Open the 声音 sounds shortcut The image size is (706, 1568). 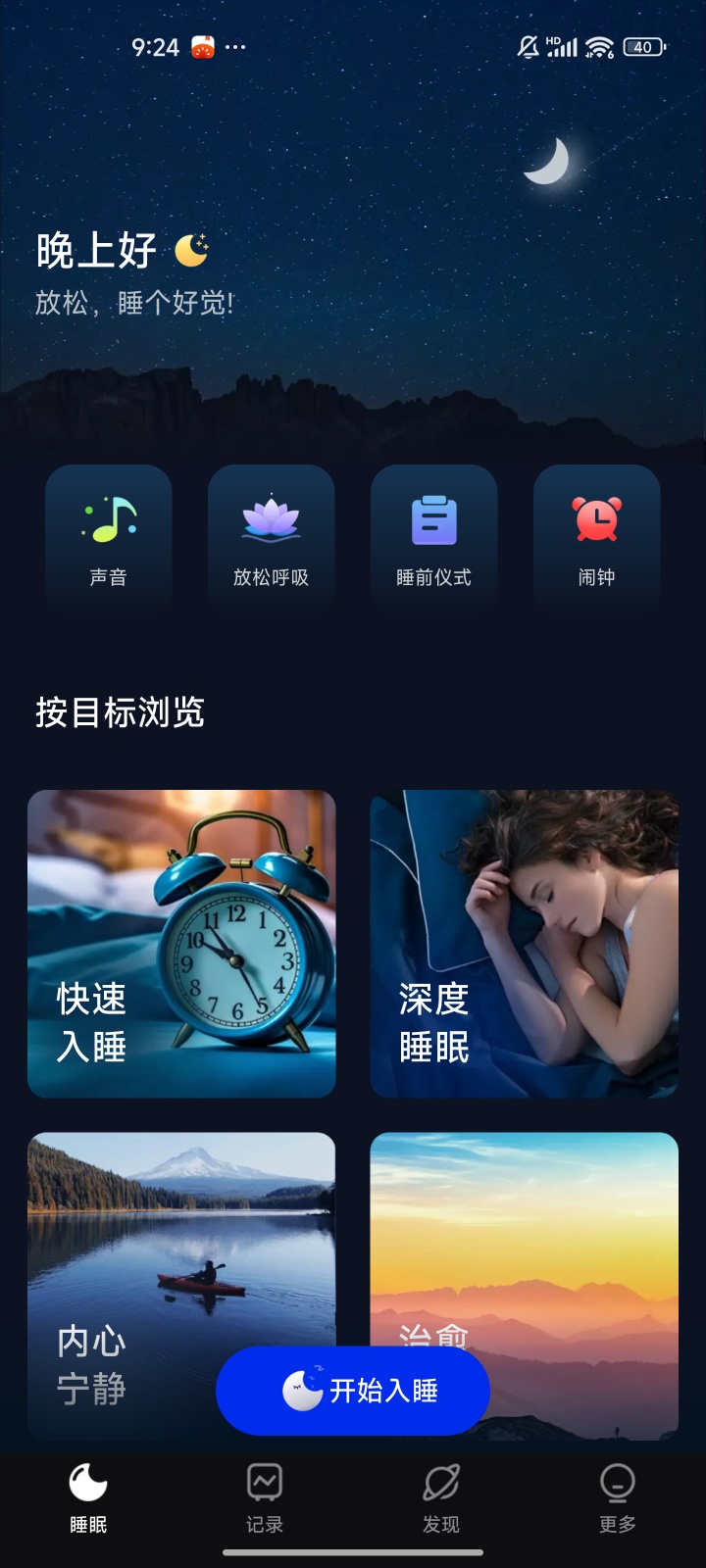click(109, 537)
